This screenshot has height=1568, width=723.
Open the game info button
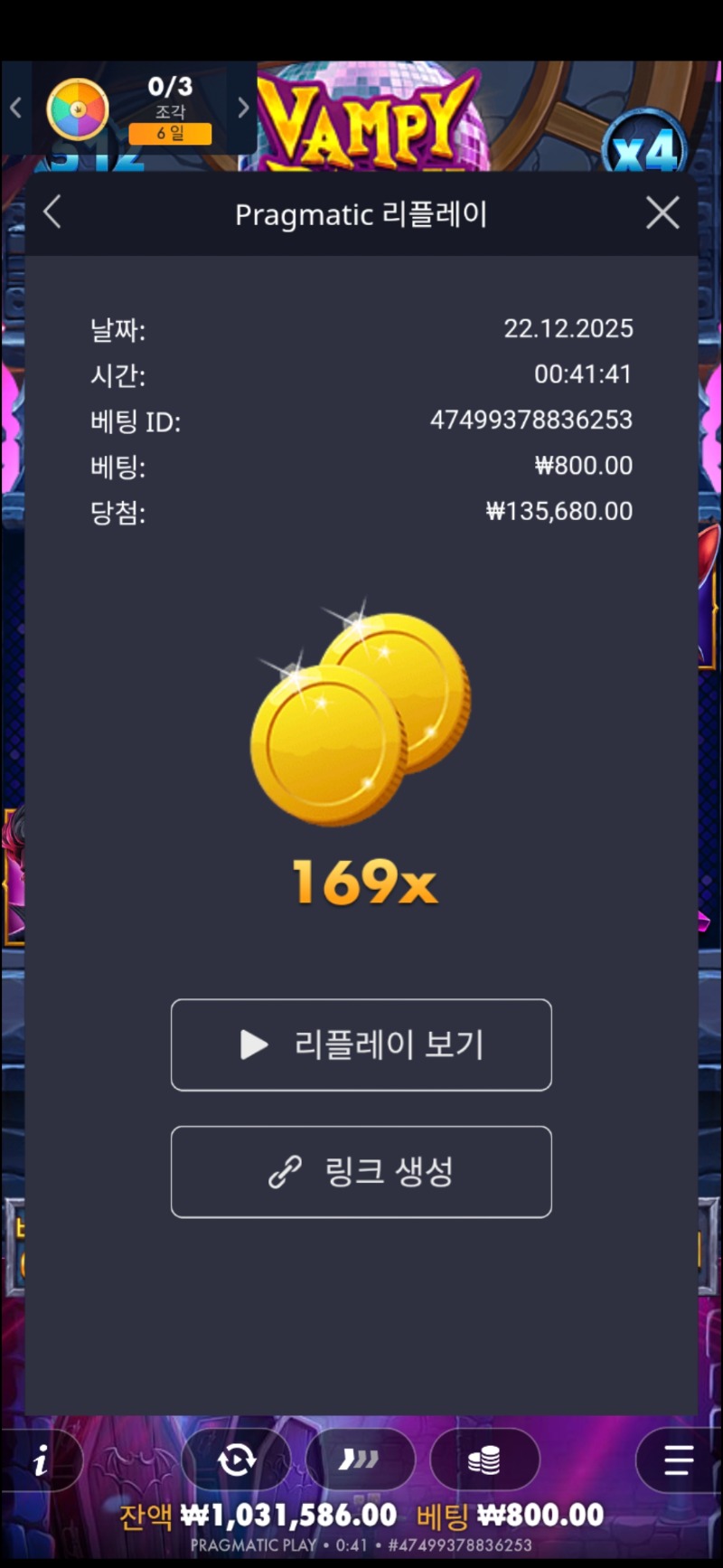click(41, 1459)
